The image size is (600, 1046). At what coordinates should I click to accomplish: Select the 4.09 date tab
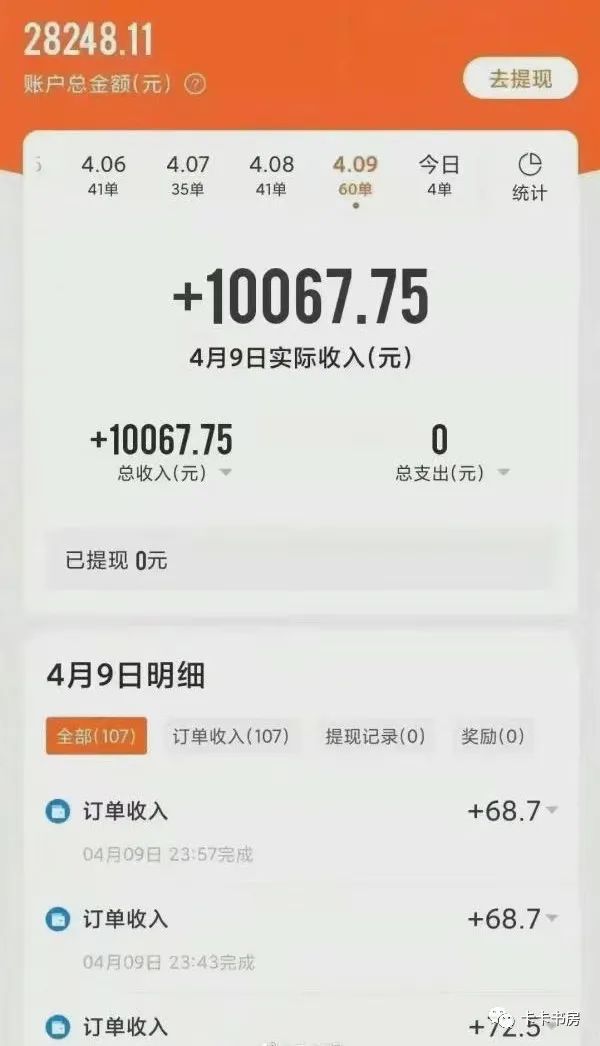(355, 174)
